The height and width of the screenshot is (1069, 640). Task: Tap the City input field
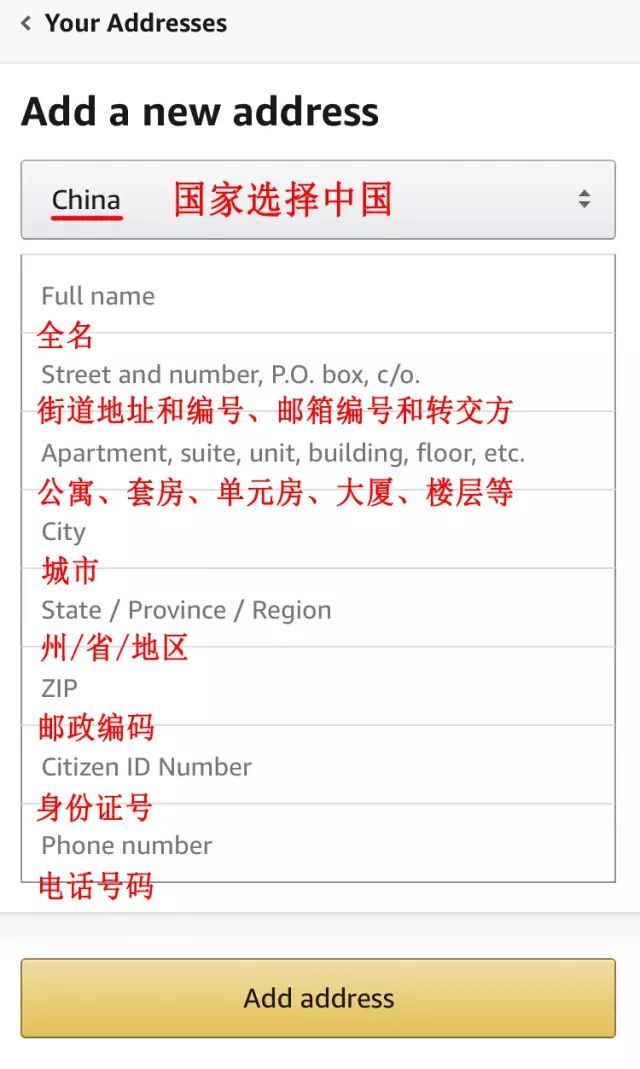318,532
